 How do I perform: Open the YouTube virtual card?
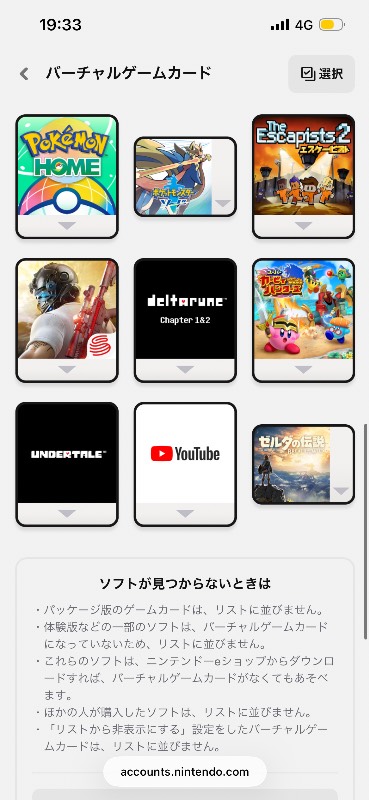pos(185,464)
